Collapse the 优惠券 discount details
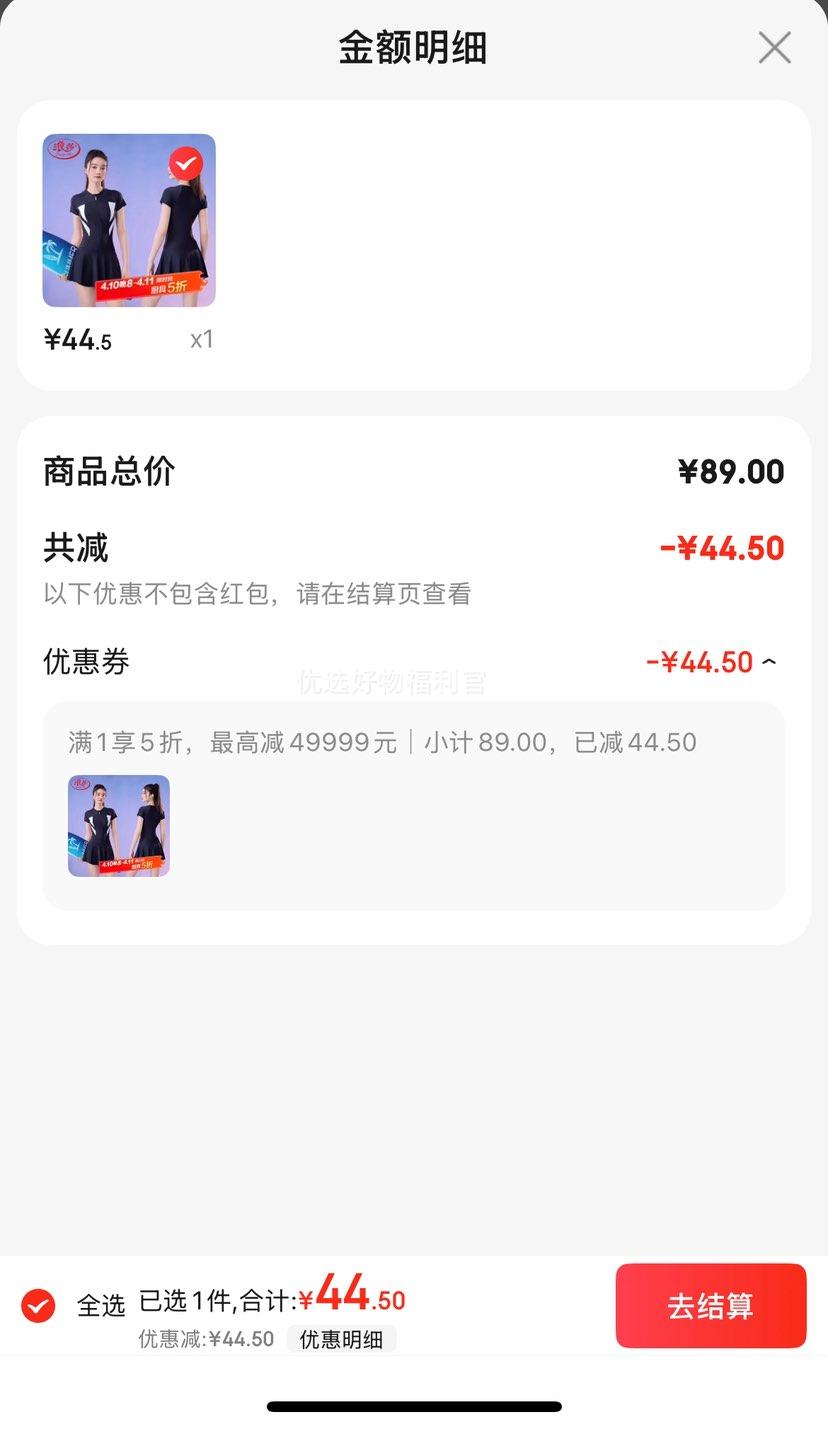Viewport: 828px width, 1429px height. click(768, 662)
